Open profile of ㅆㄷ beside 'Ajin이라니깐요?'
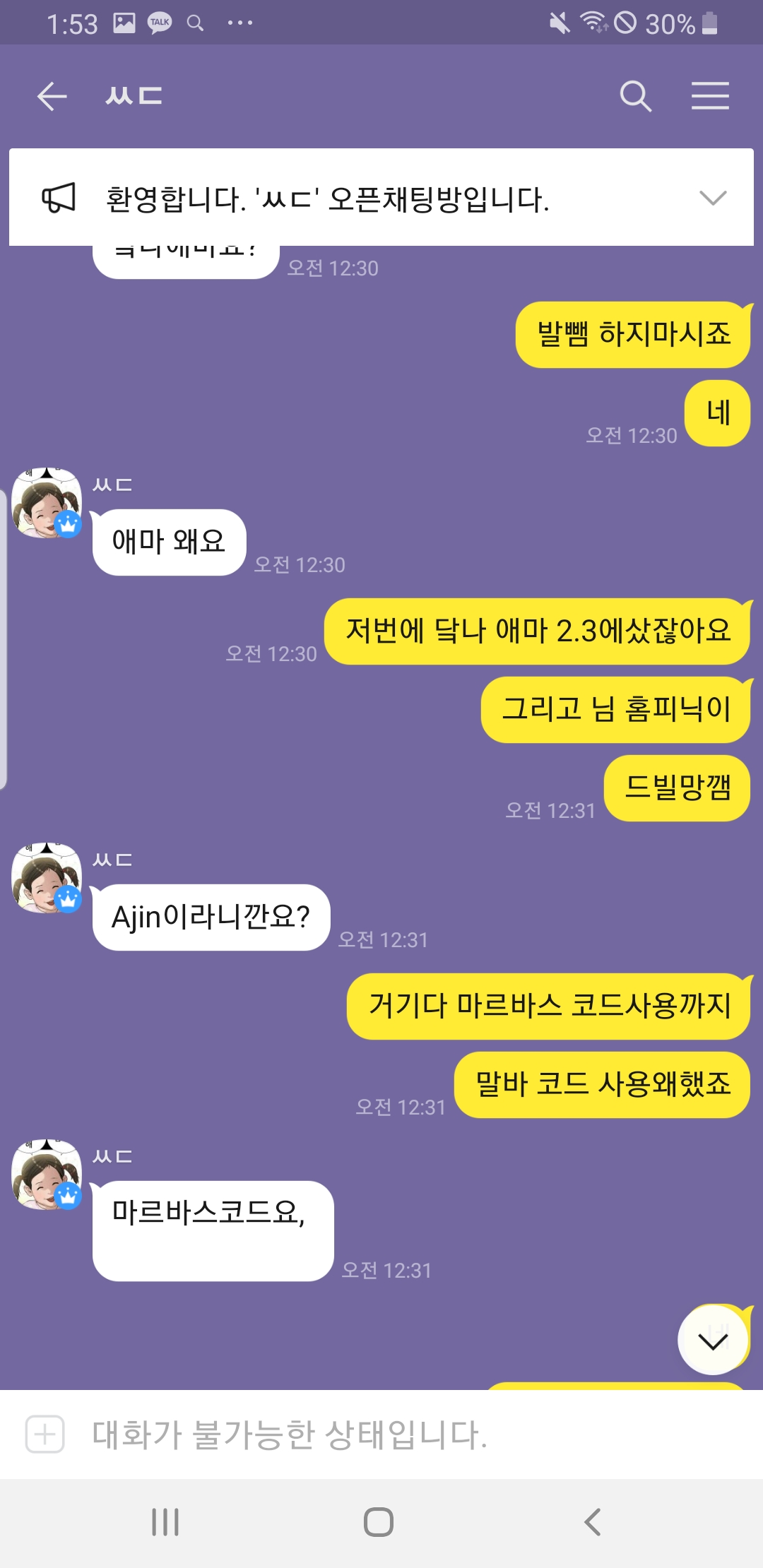Viewport: 763px width, 1568px height. click(x=47, y=878)
